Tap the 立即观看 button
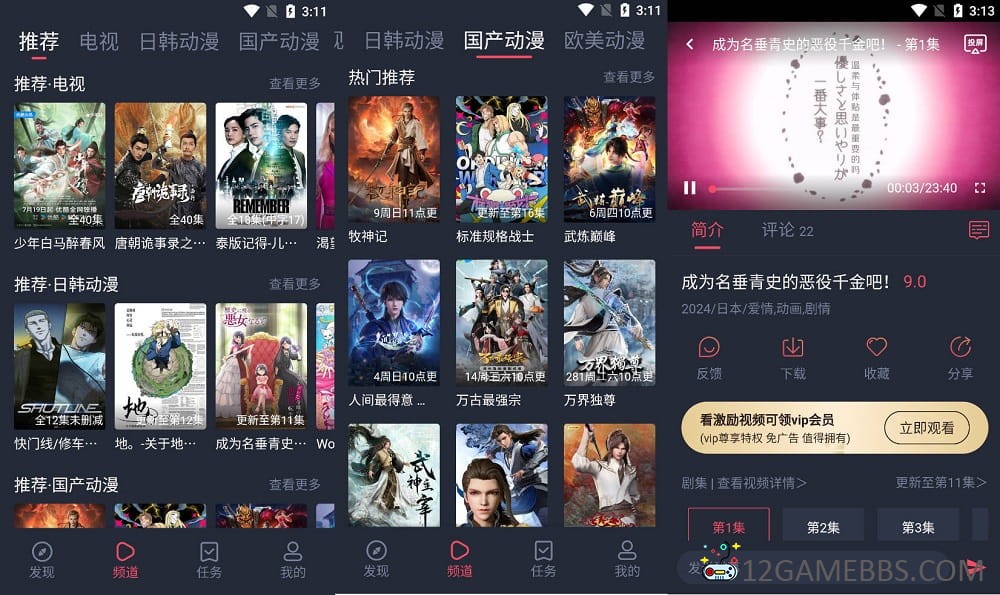The height and width of the screenshot is (595, 1000). (x=927, y=428)
